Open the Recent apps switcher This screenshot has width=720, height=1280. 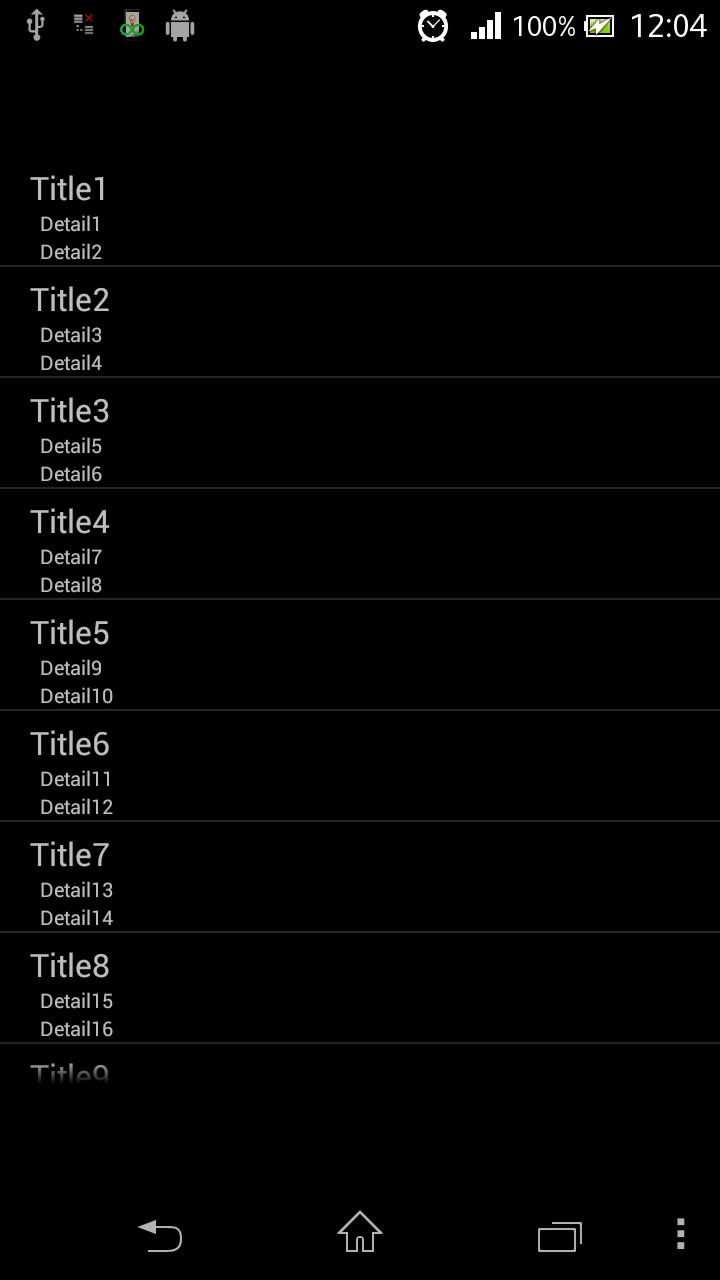[559, 1237]
